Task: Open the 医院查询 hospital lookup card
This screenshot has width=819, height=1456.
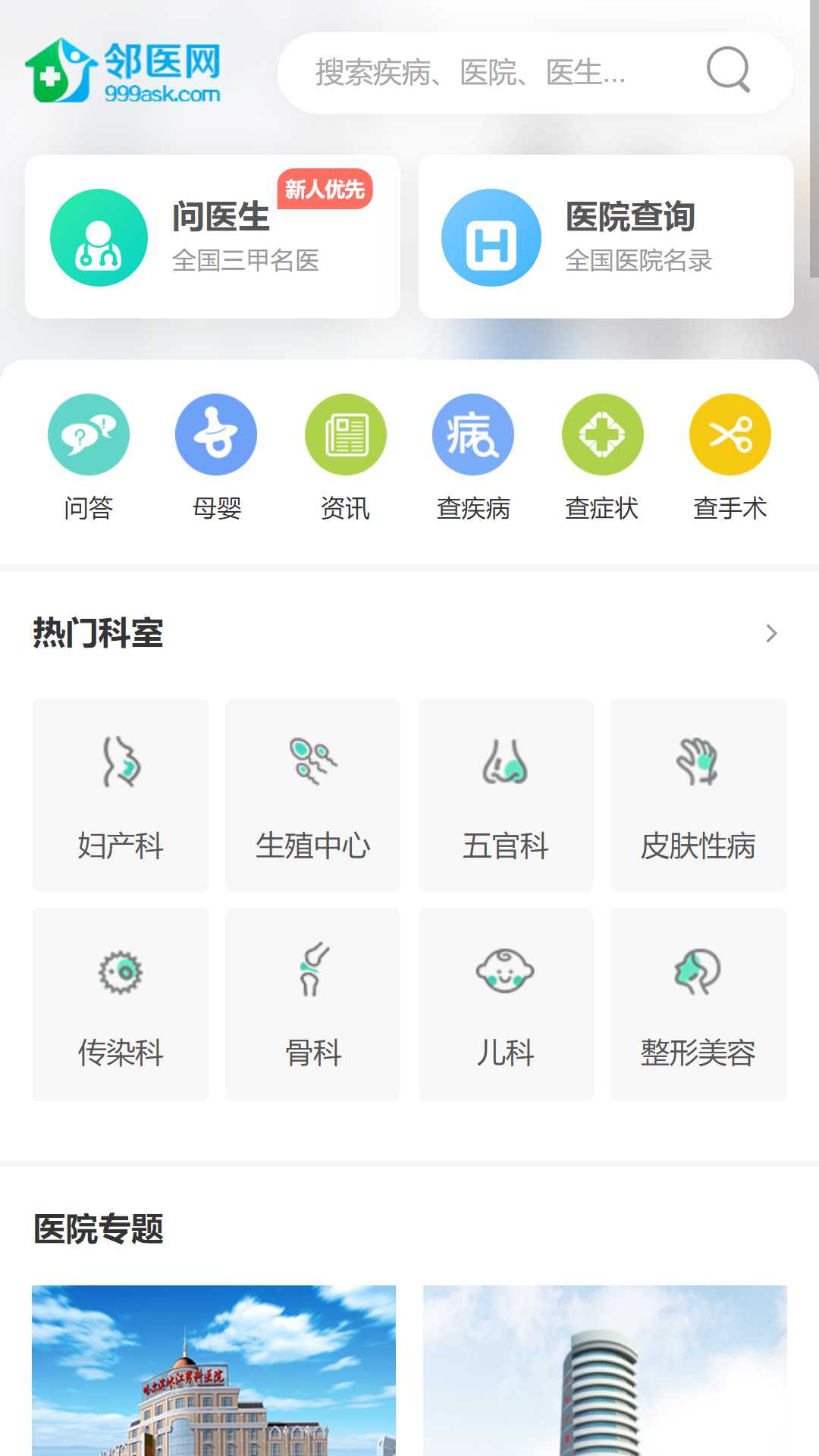Action: pyautogui.click(x=606, y=237)
